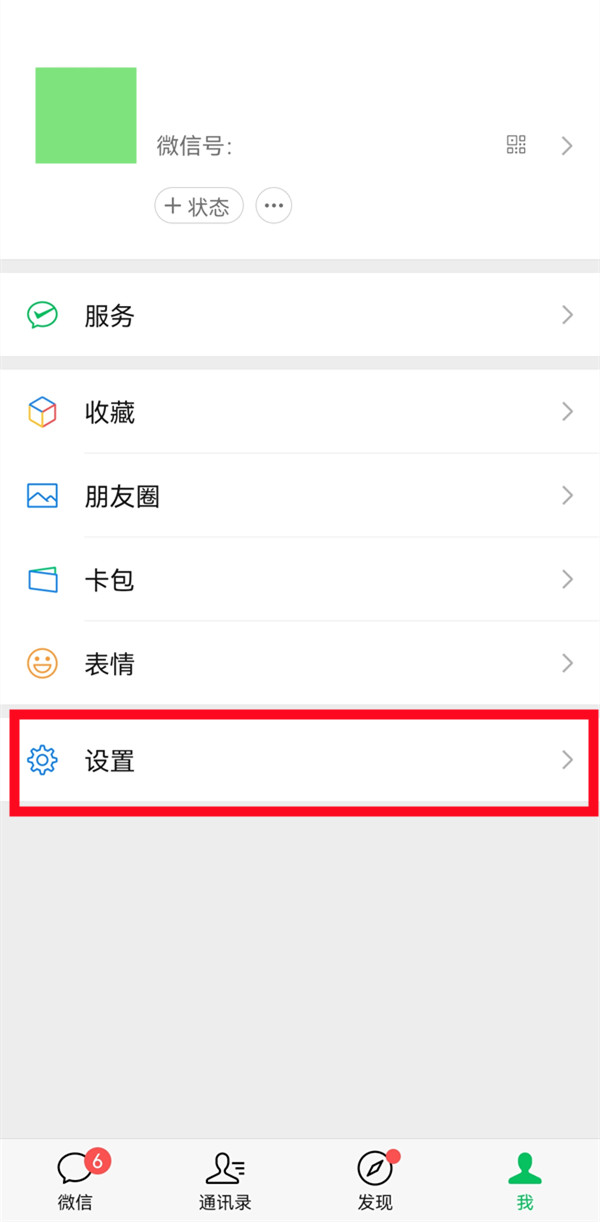Open 收藏 favorites
The height and width of the screenshot is (1222, 600).
point(300,412)
